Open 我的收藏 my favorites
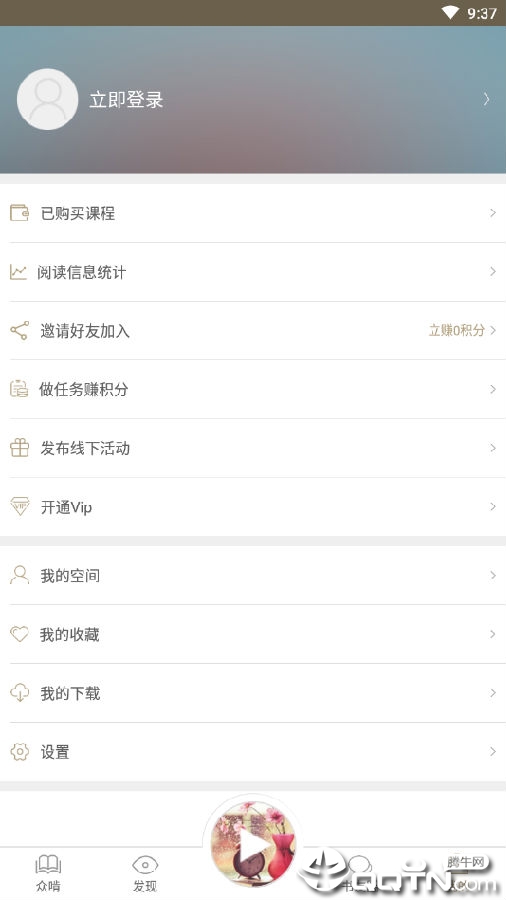 pyautogui.click(x=253, y=634)
